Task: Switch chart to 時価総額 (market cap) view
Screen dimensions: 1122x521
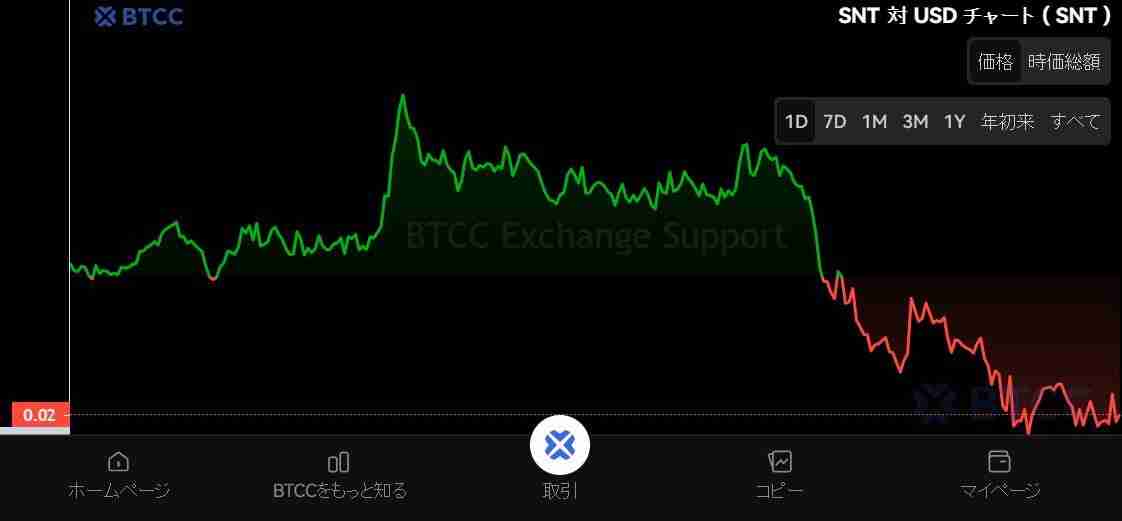Action: click(1064, 62)
